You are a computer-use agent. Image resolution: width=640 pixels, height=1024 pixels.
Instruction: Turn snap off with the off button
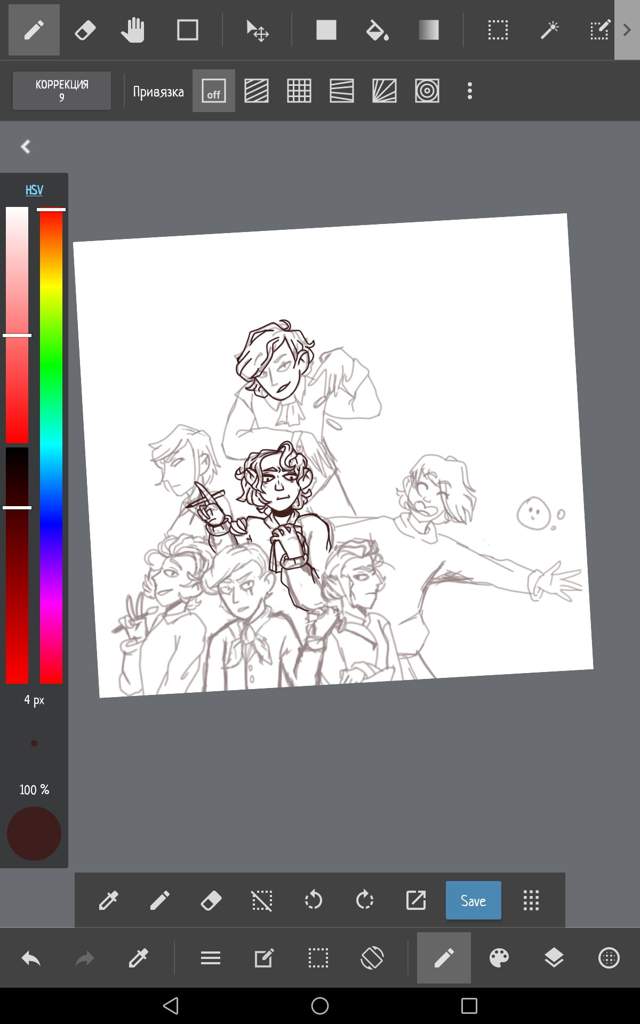tap(213, 91)
